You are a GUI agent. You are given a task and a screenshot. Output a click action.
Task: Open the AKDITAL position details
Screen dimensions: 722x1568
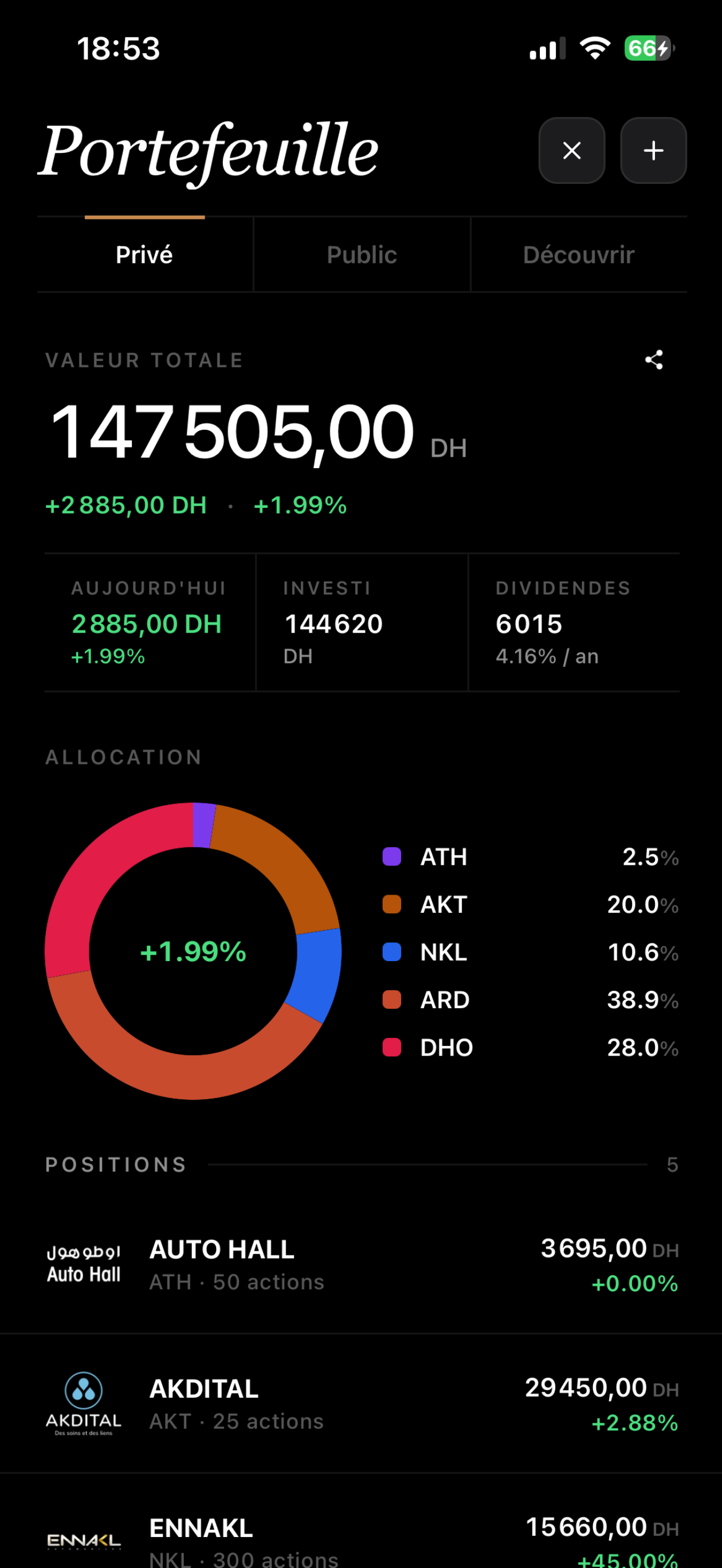361,1404
